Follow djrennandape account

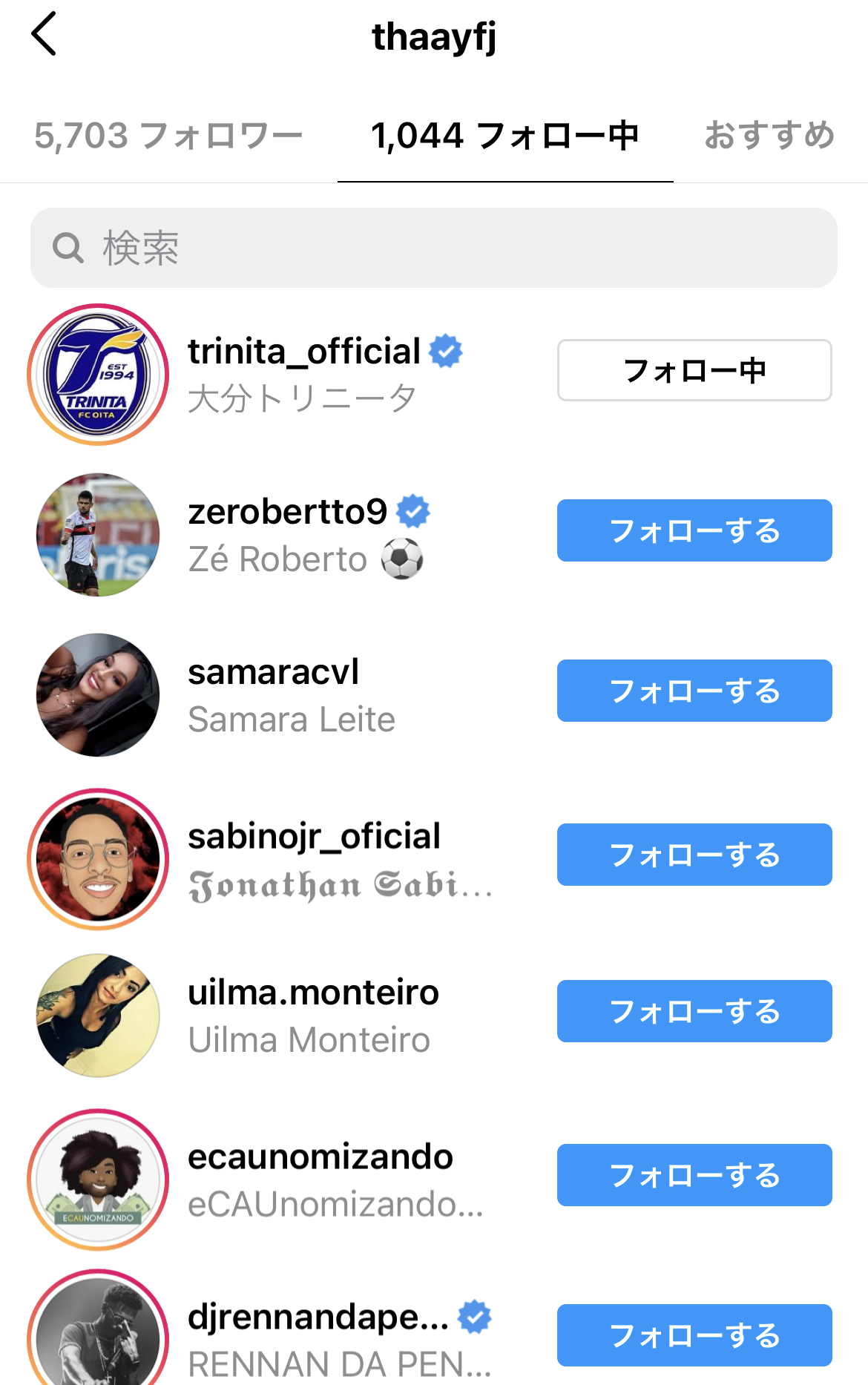click(694, 1335)
